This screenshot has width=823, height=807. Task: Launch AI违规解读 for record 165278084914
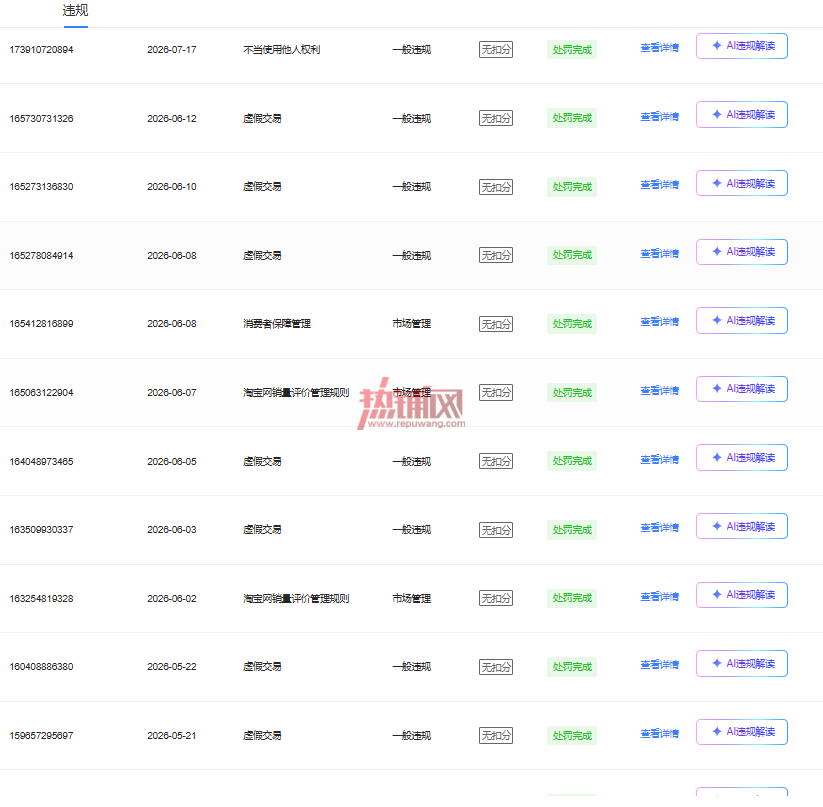click(742, 252)
